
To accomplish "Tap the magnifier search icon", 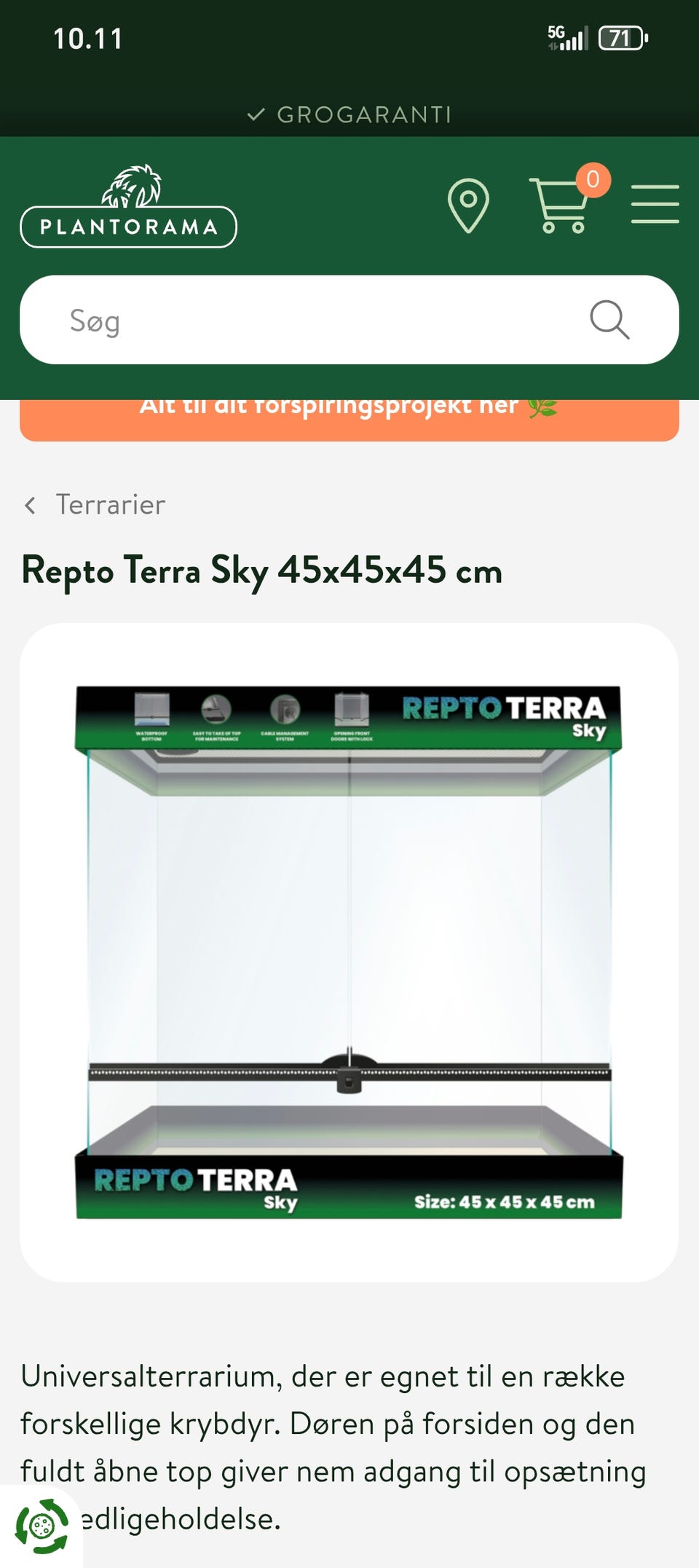I will pos(609,320).
